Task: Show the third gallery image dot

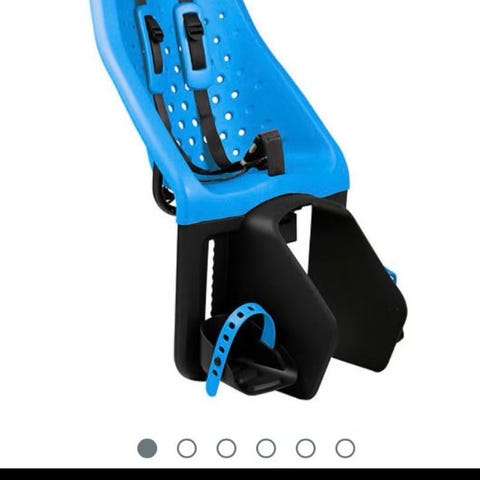Action: coord(226,448)
